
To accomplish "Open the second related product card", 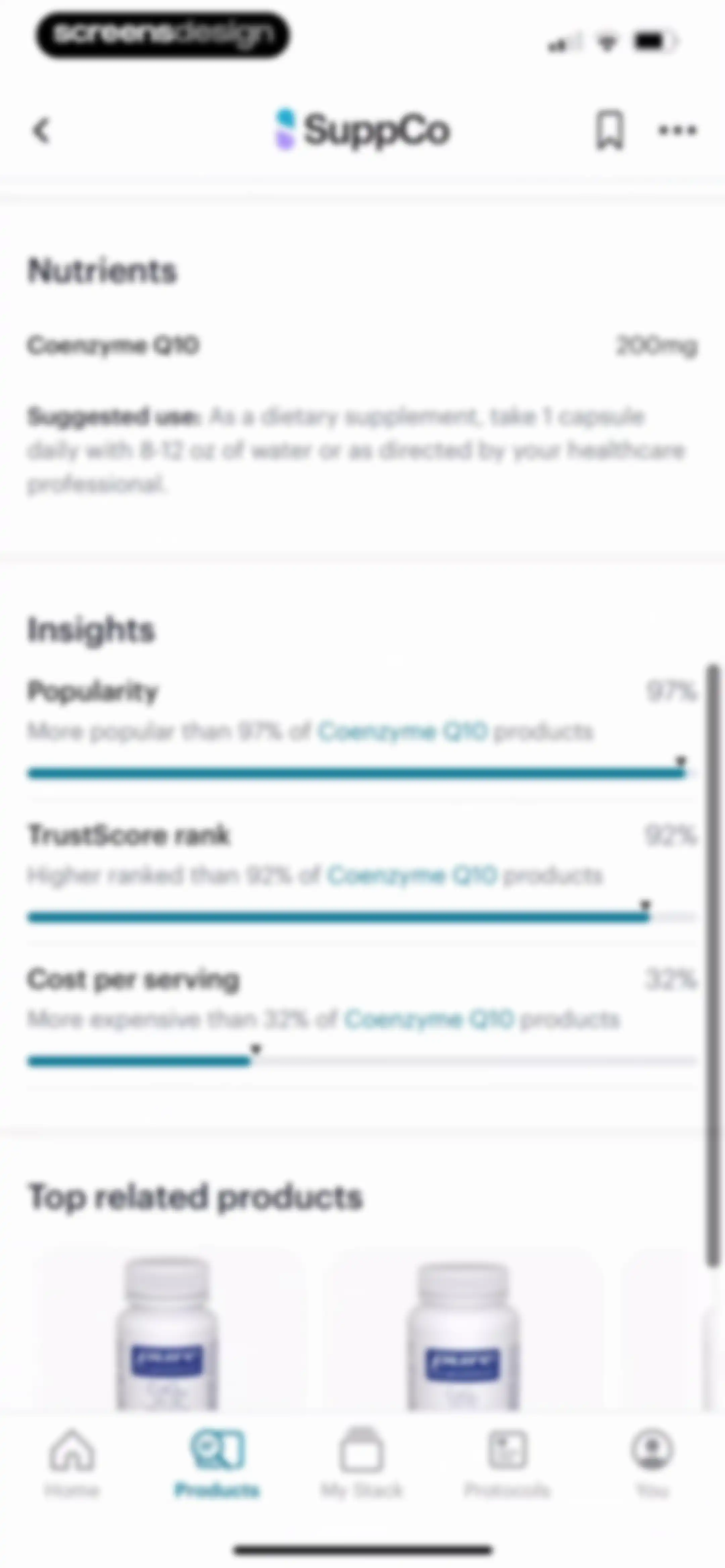I will pos(463,1327).
